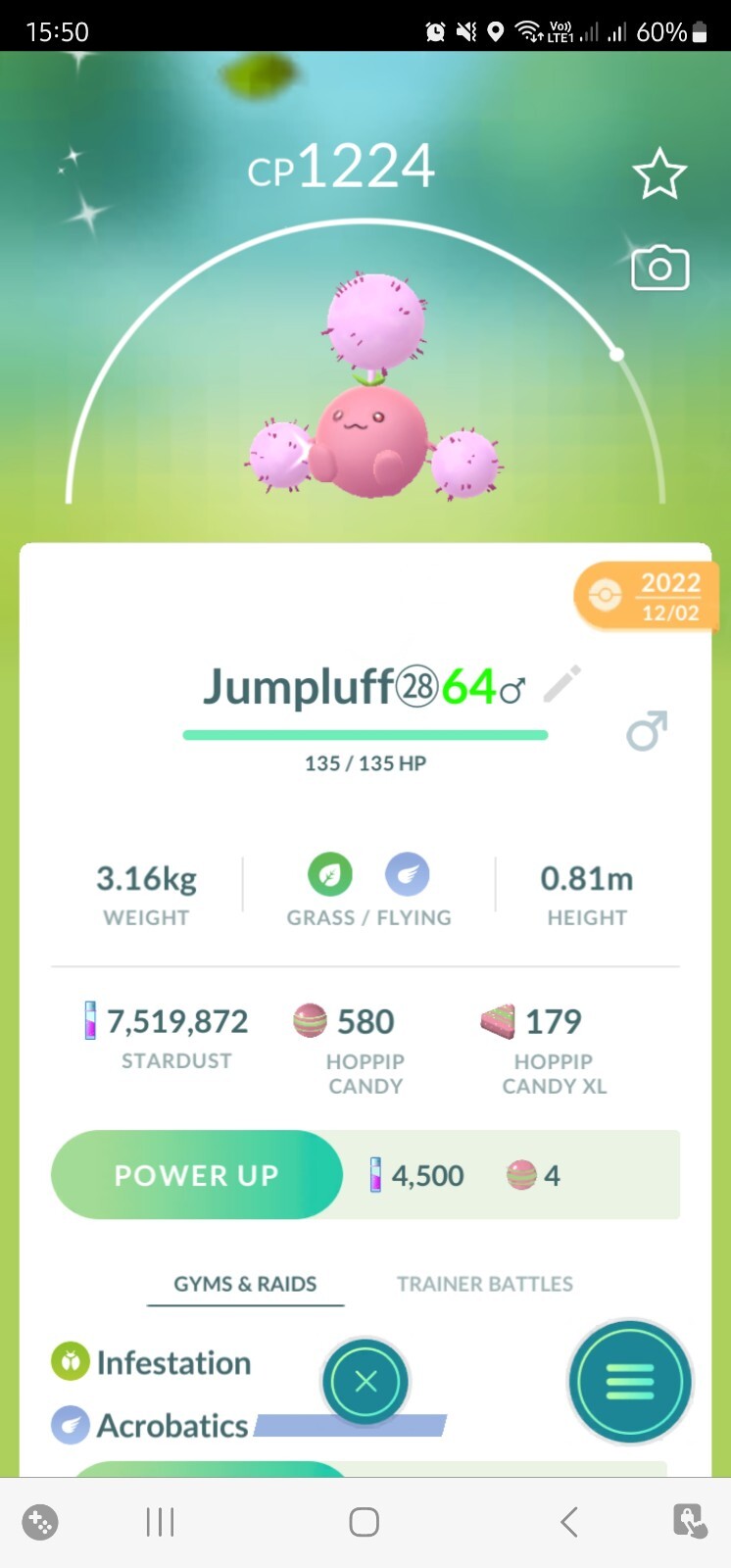Mark Jumpluff as favorite with the star
731x1568 pixels.
click(x=659, y=174)
